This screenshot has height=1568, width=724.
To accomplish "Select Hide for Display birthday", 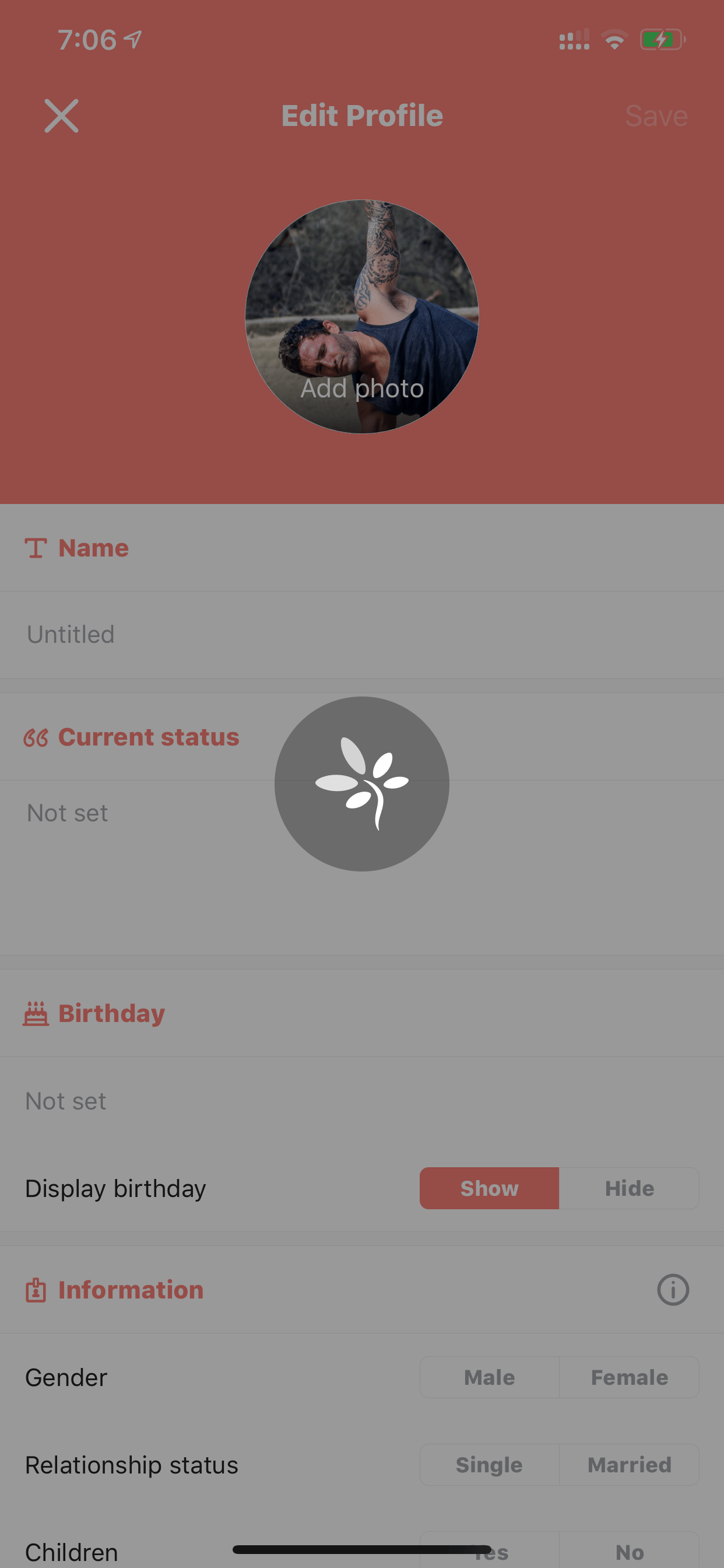I will pos(629,1188).
